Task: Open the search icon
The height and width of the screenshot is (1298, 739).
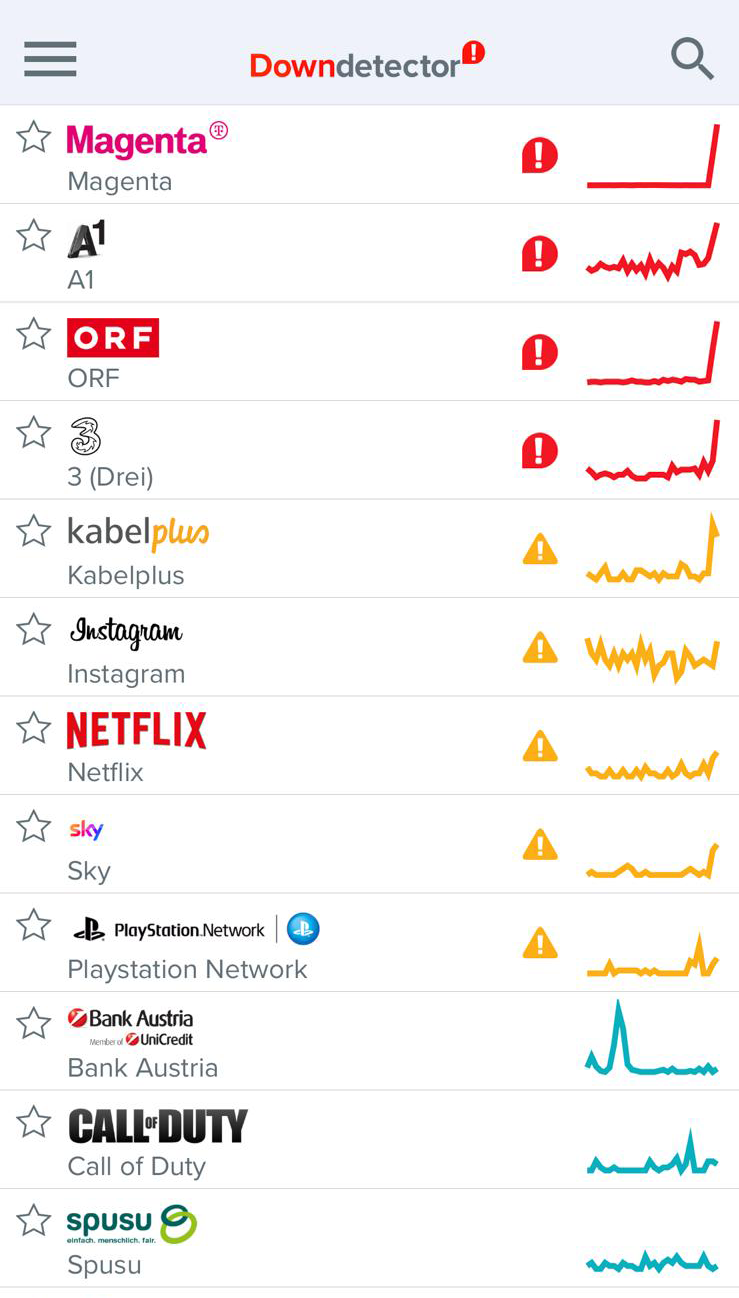Action: pyautogui.click(x=692, y=59)
